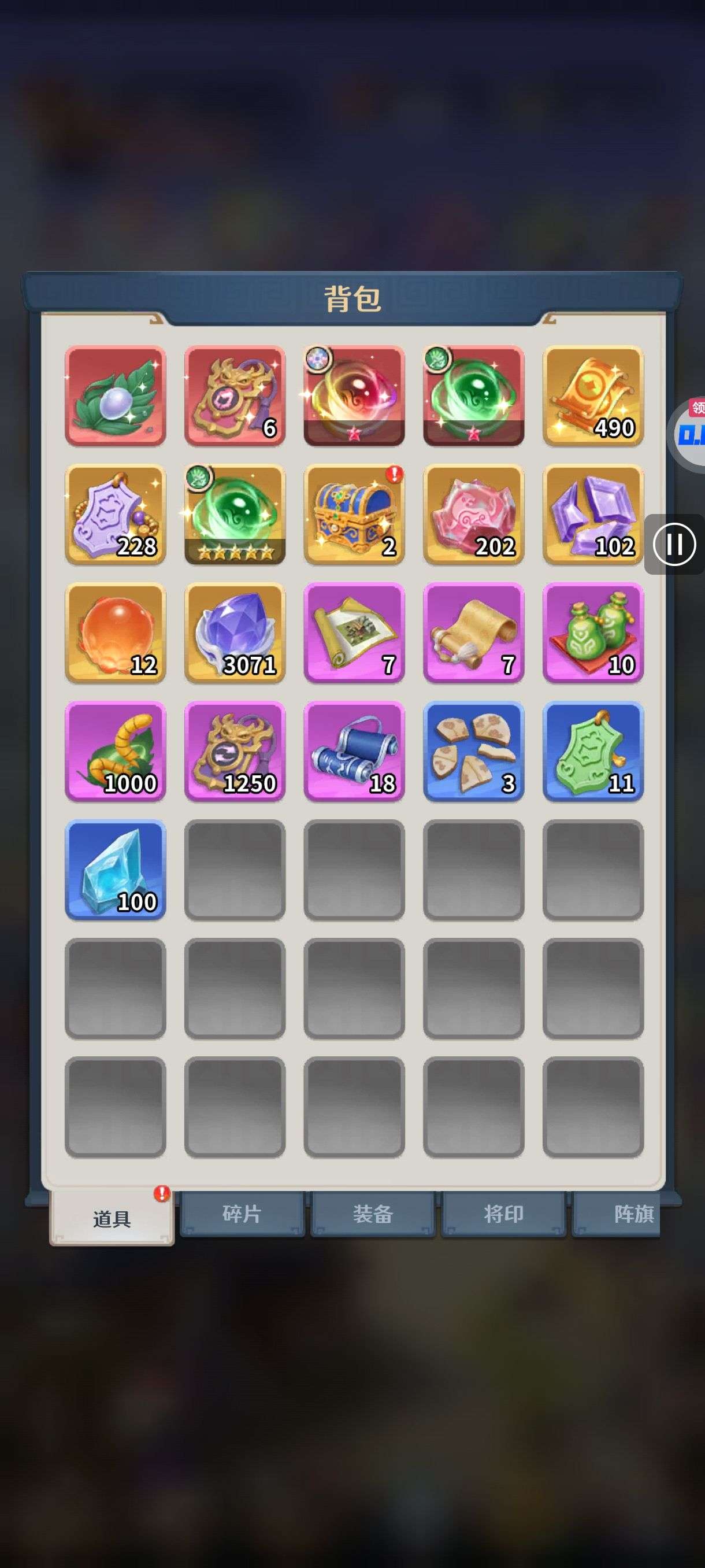Open the treasure chest item with count 2
The image size is (705, 1568).
click(354, 515)
